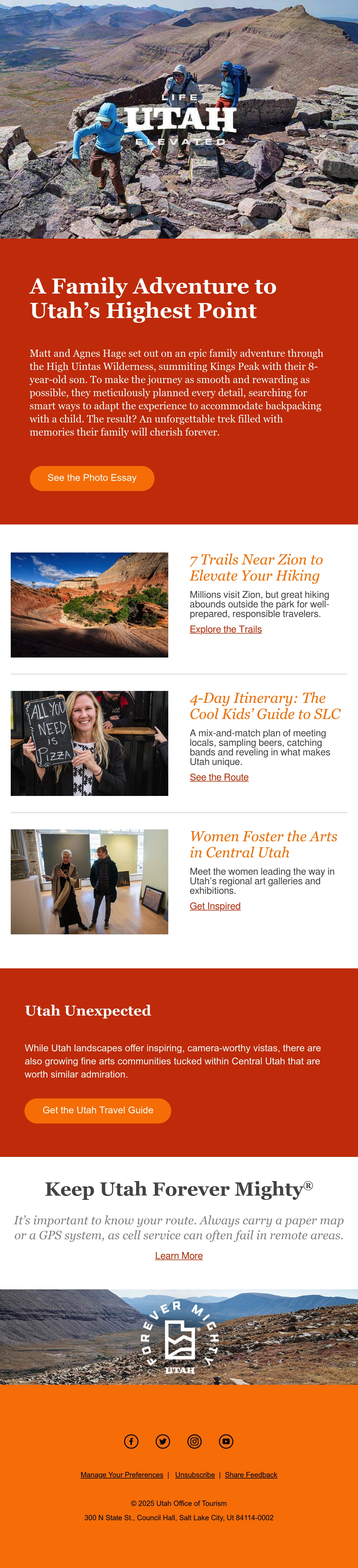The image size is (358, 1568).
Task: Visit the Facebook page
Action: point(132,1441)
